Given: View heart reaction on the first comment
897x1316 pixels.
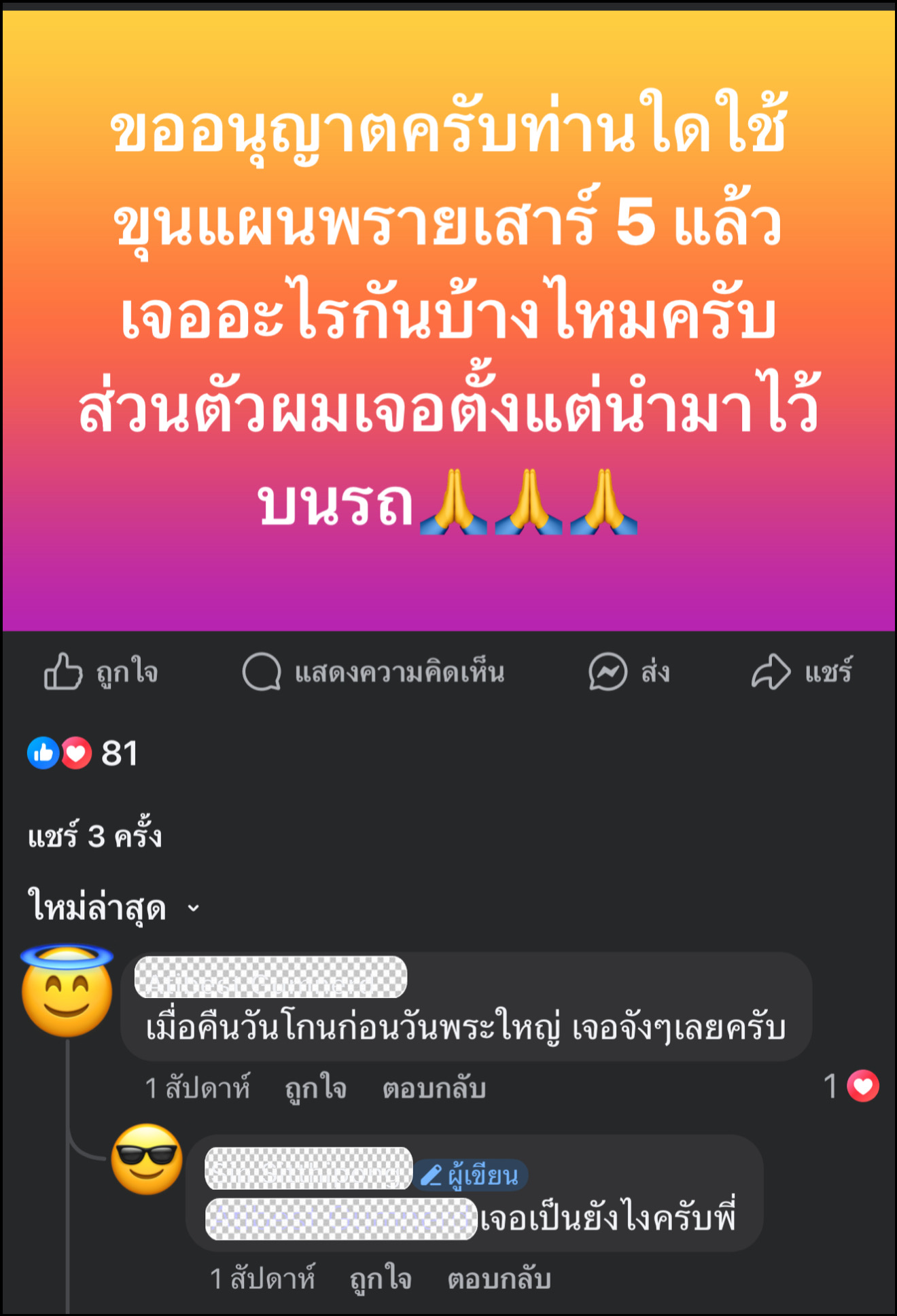Looking at the screenshot, I should (852, 1086).
